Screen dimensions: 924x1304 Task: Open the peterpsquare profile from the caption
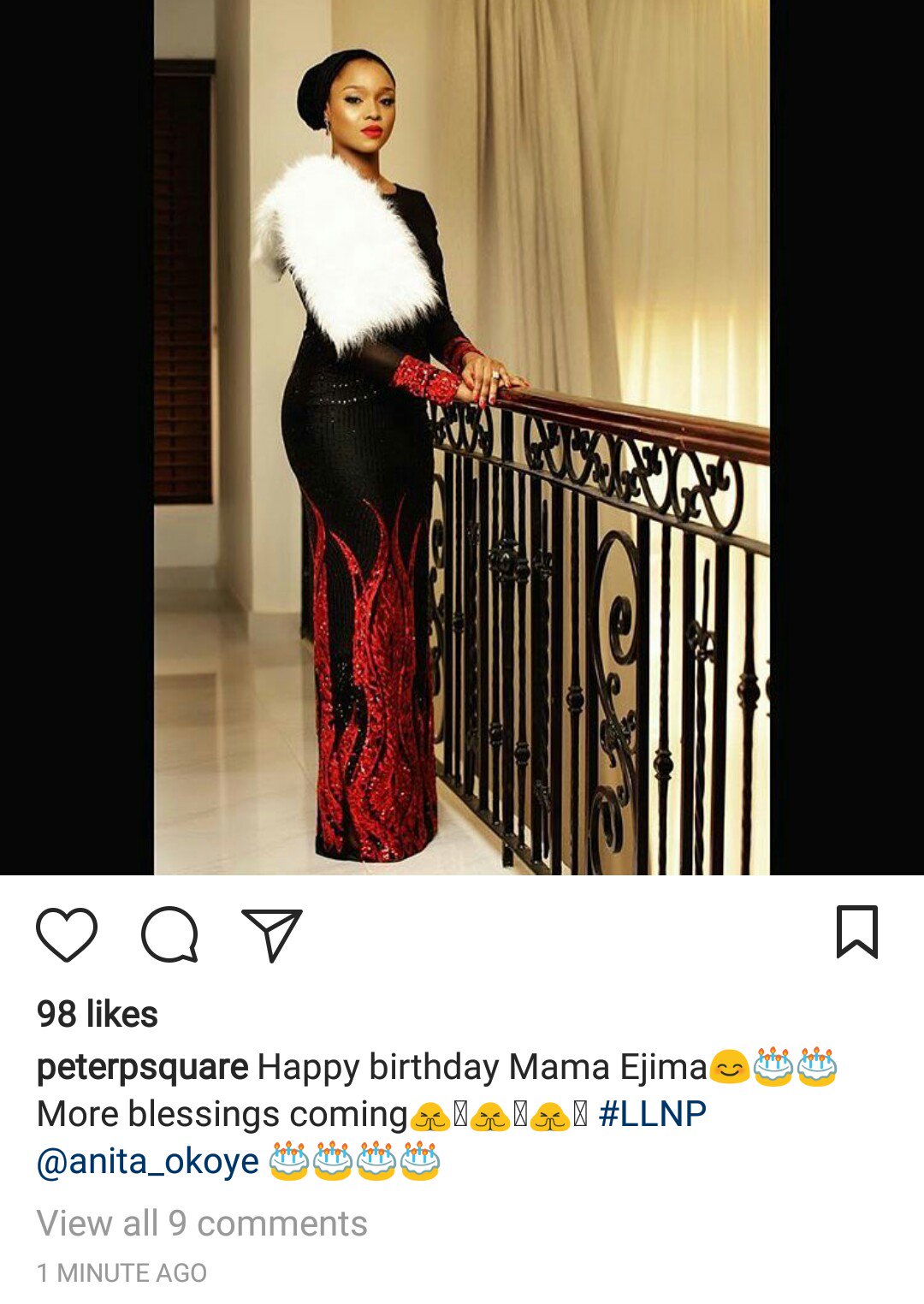click(142, 1067)
